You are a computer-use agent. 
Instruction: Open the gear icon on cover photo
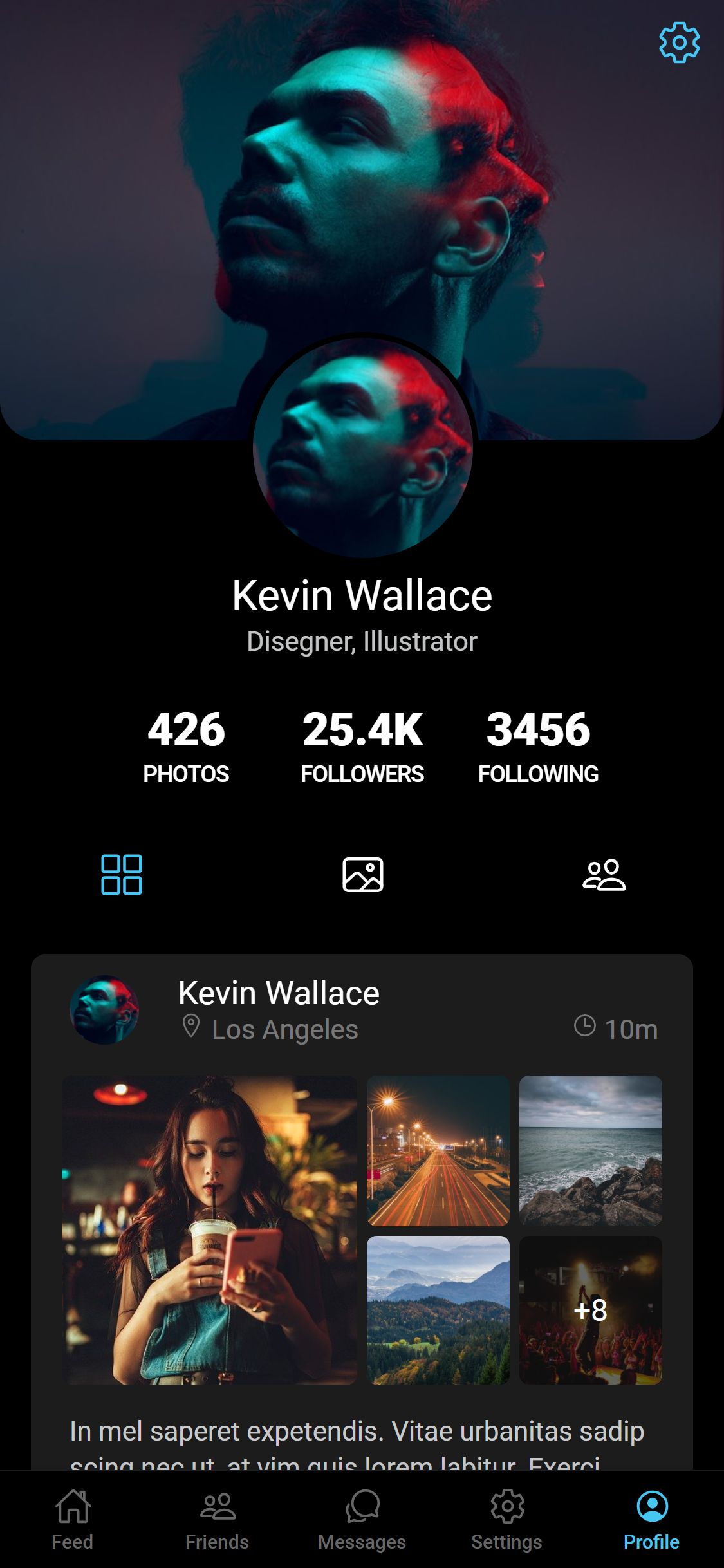(679, 42)
